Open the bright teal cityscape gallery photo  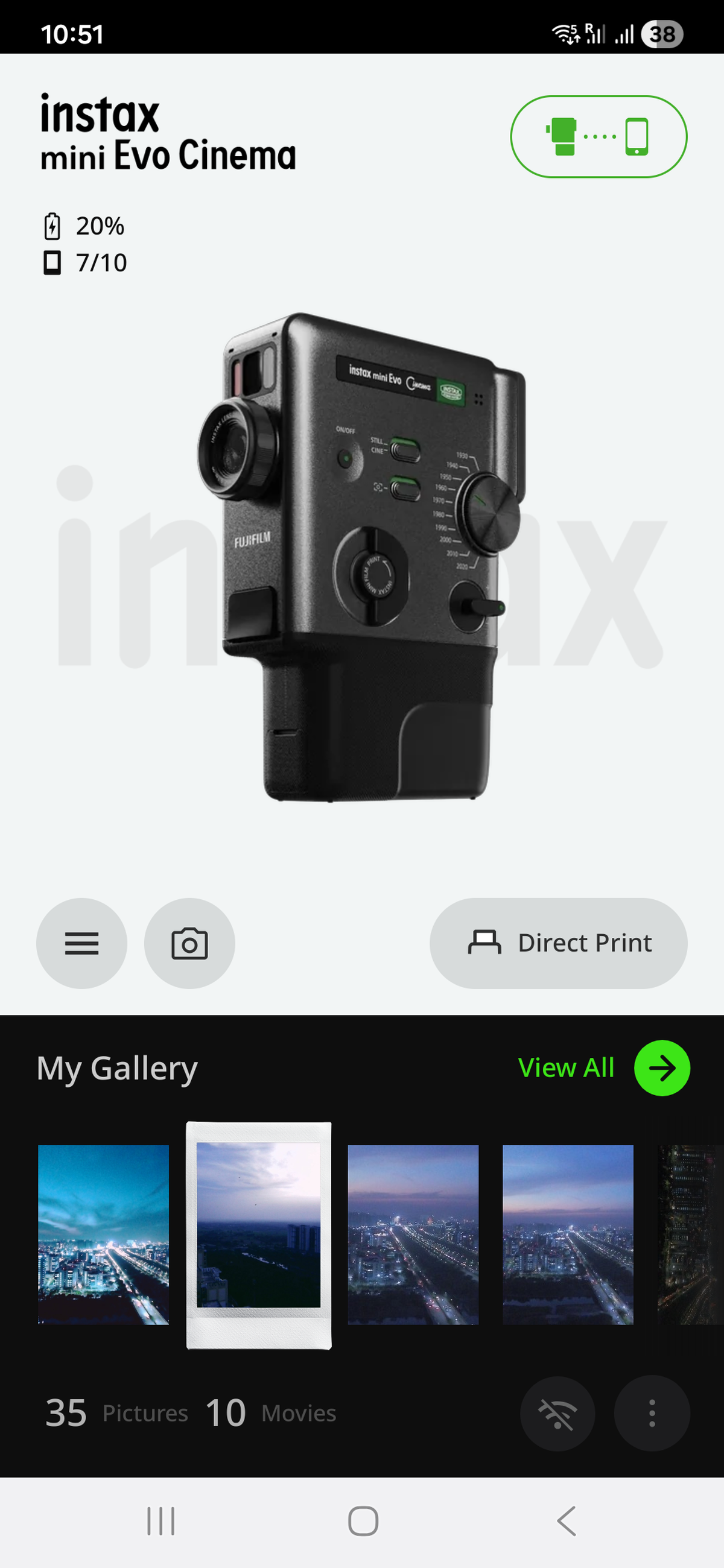point(104,1234)
